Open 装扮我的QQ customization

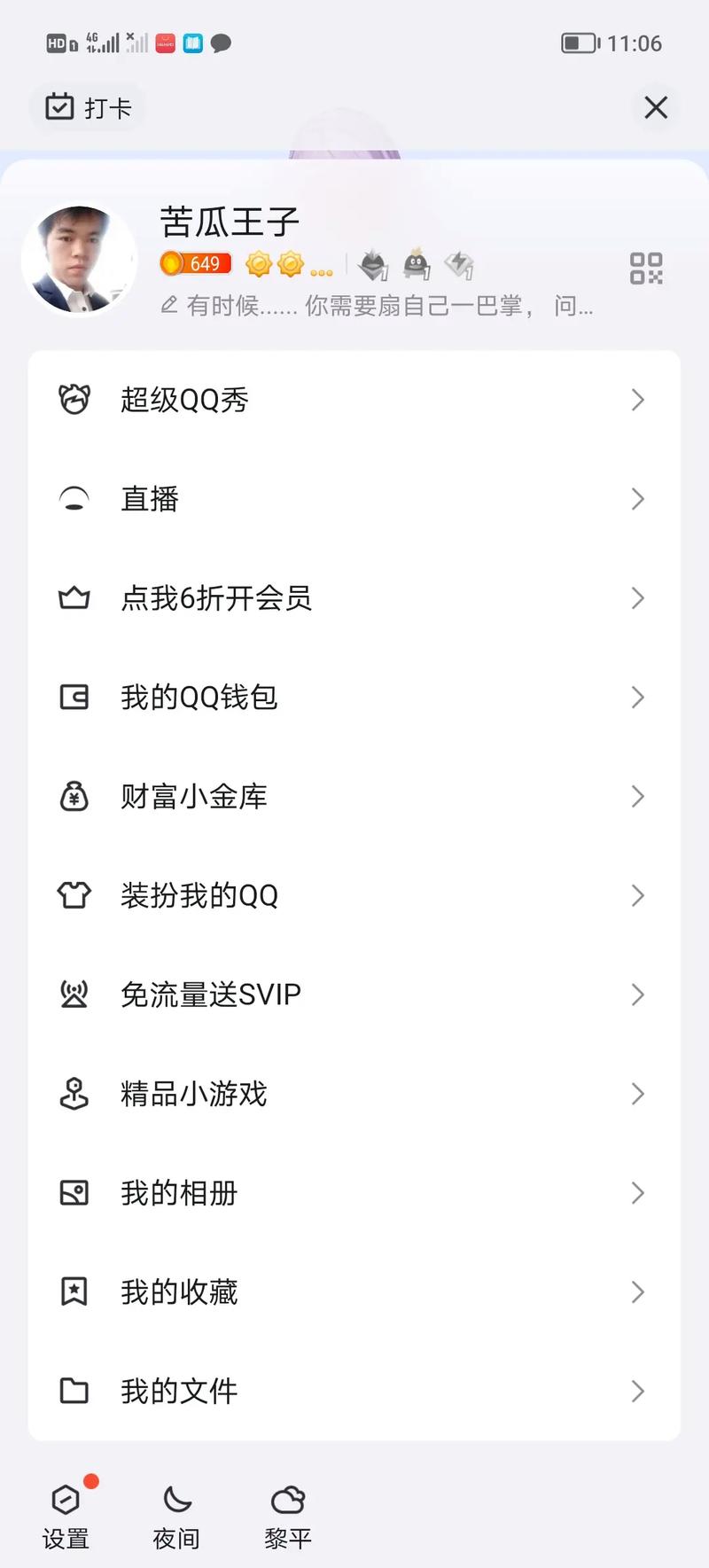[354, 895]
